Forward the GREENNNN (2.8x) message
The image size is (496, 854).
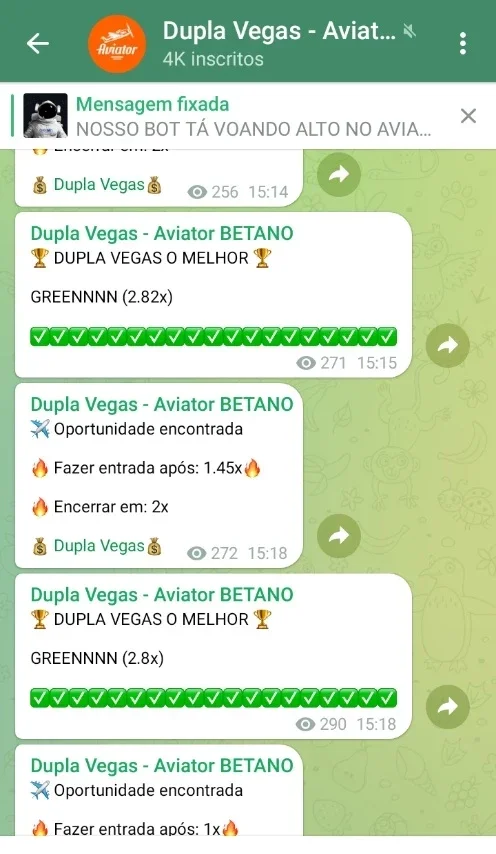[448, 707]
